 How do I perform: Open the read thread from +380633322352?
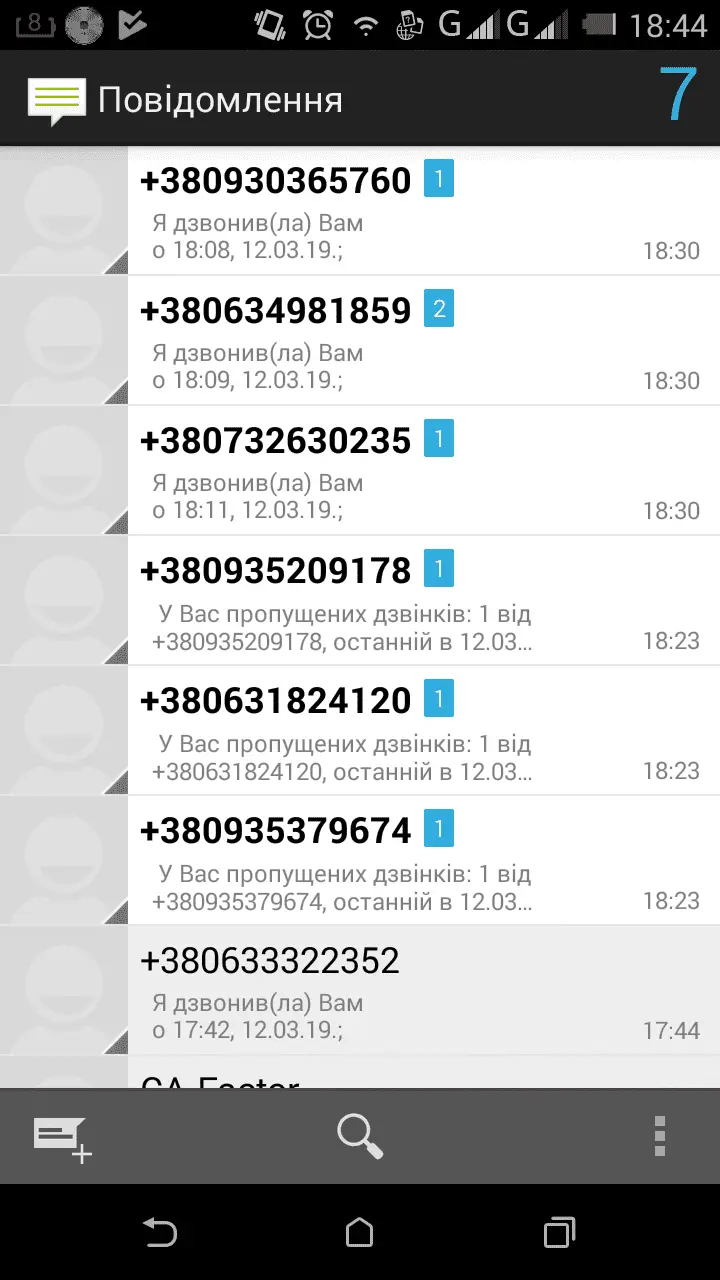(420, 992)
